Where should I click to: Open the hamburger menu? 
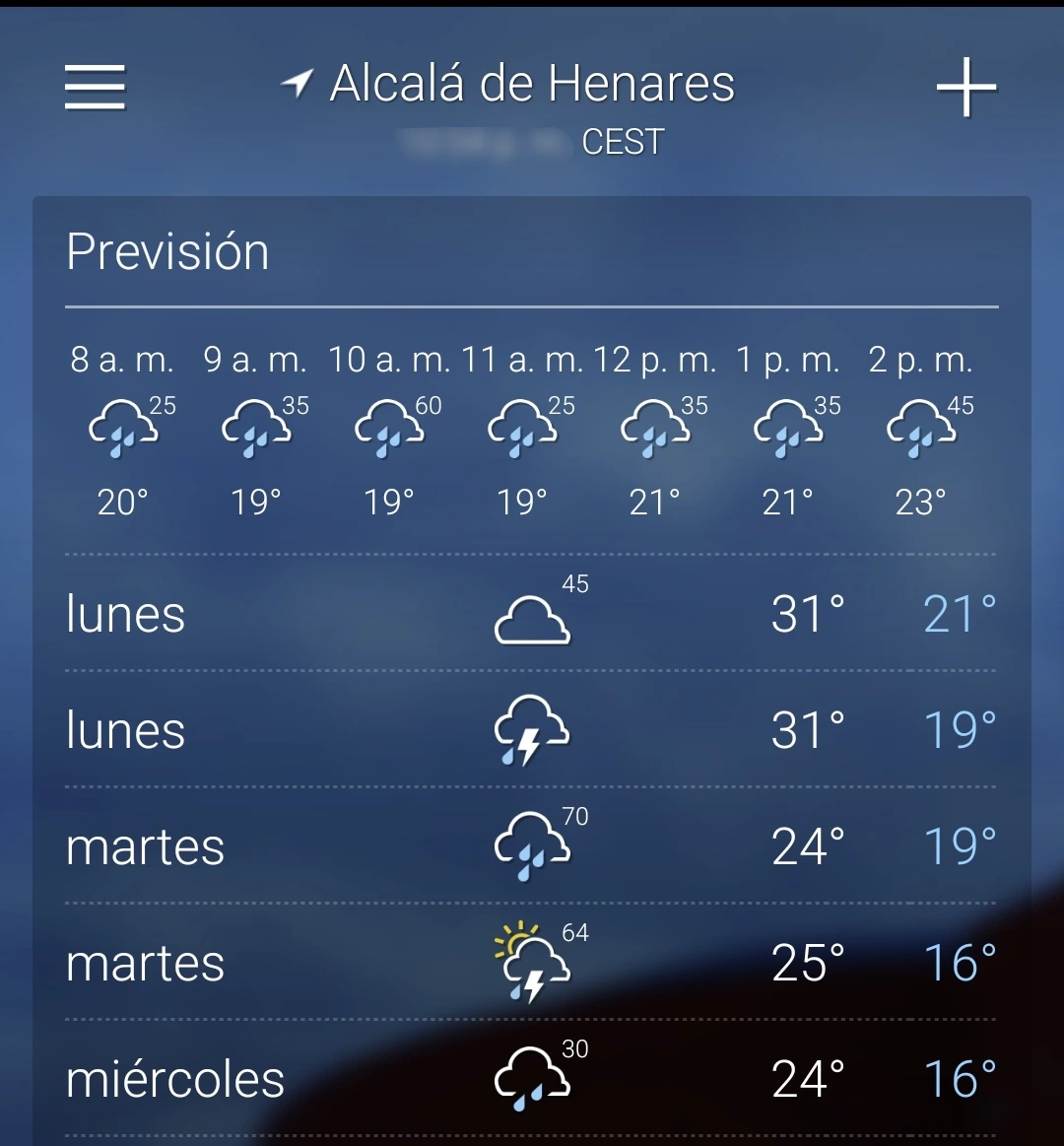pyautogui.click(x=95, y=87)
